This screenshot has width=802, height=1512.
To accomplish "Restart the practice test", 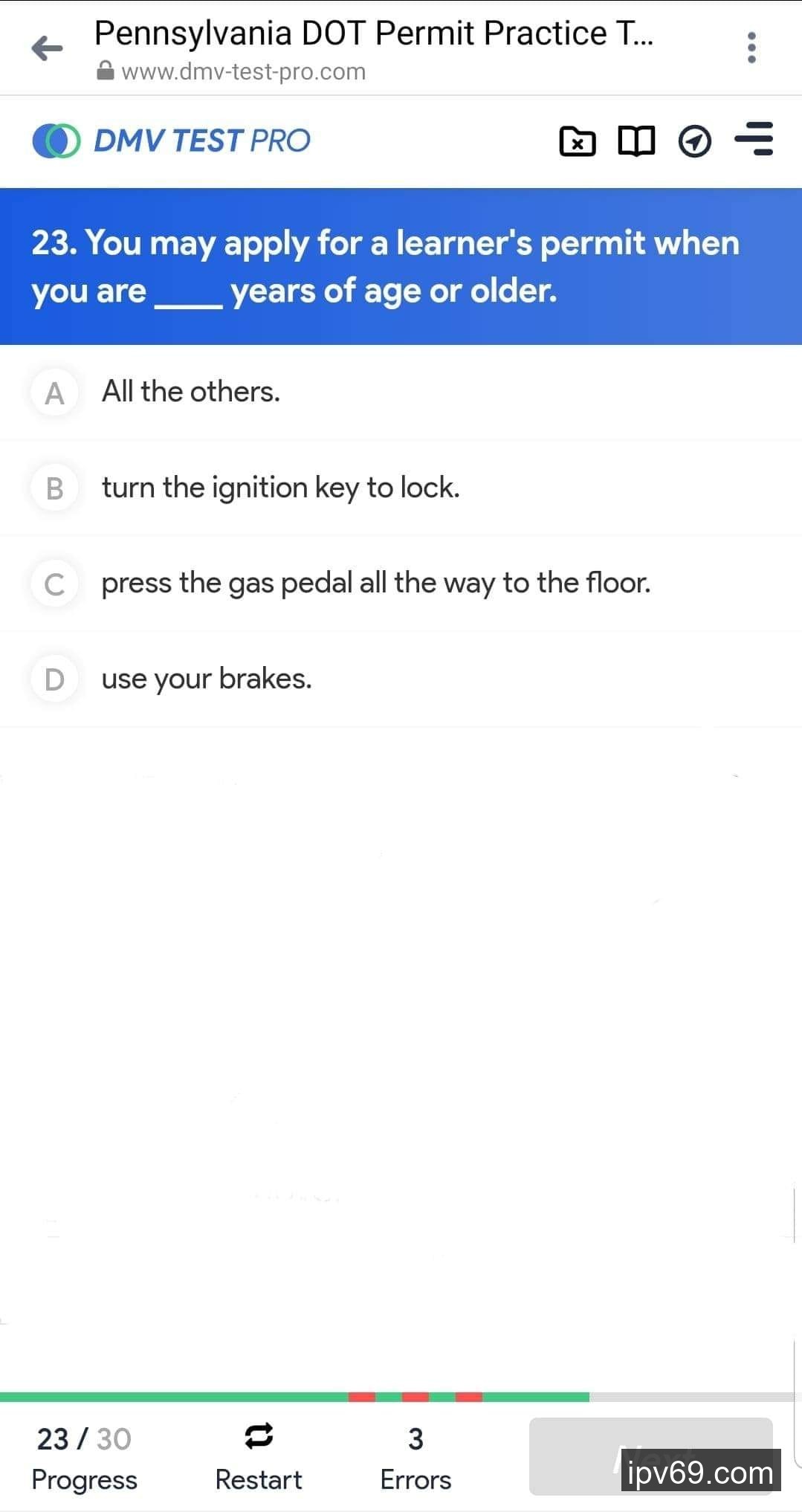I will 258,1456.
